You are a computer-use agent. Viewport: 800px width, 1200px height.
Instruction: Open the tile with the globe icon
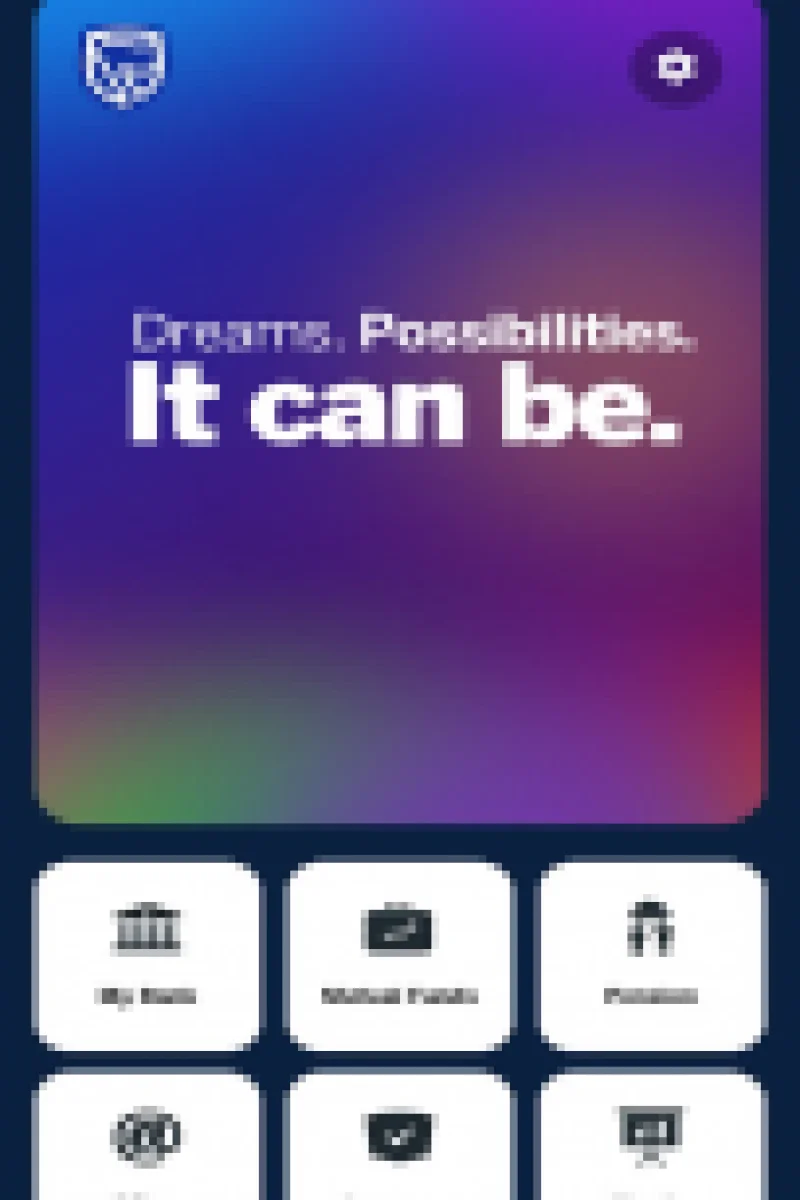(x=147, y=1138)
